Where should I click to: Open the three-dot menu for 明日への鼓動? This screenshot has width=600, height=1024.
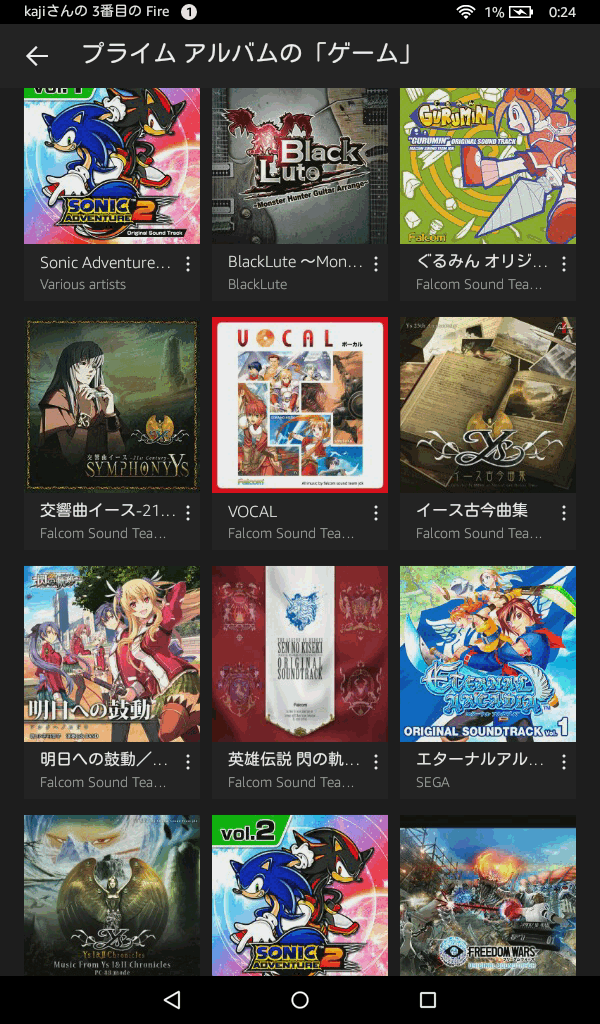(188, 762)
